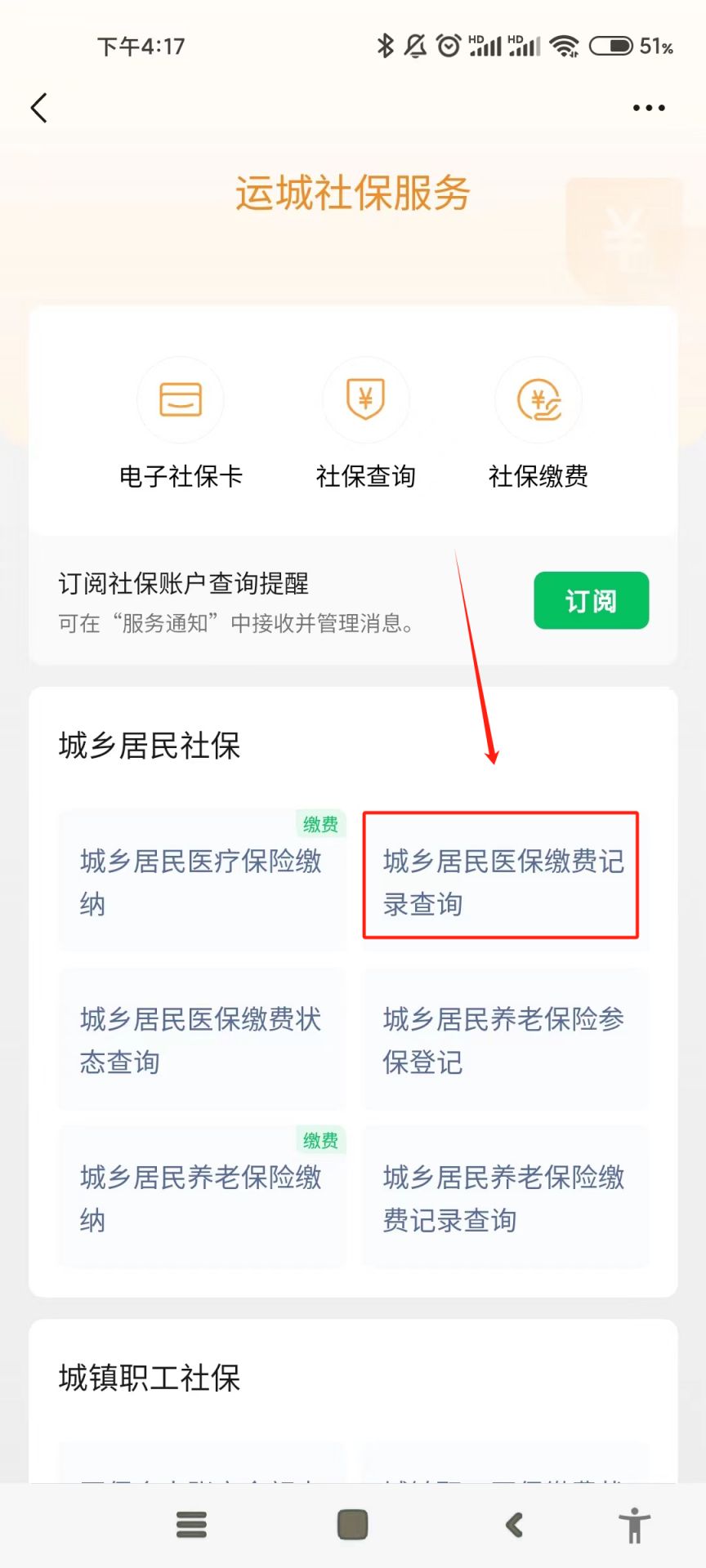Screen dimensions: 706x1568
Task: Open 城乡居民养老保险参保登记
Action: click(505, 1039)
